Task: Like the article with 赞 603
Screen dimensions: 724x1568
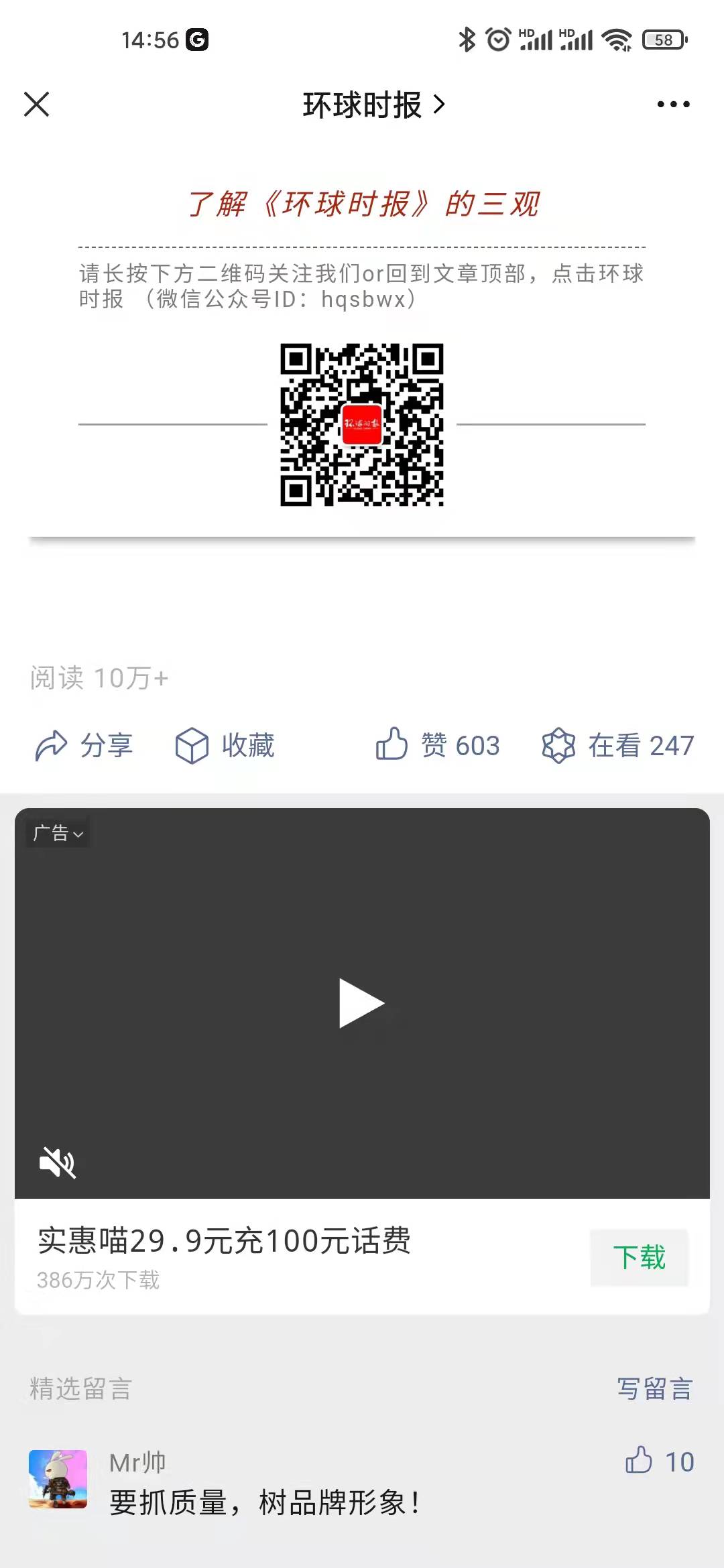Action: [x=438, y=745]
